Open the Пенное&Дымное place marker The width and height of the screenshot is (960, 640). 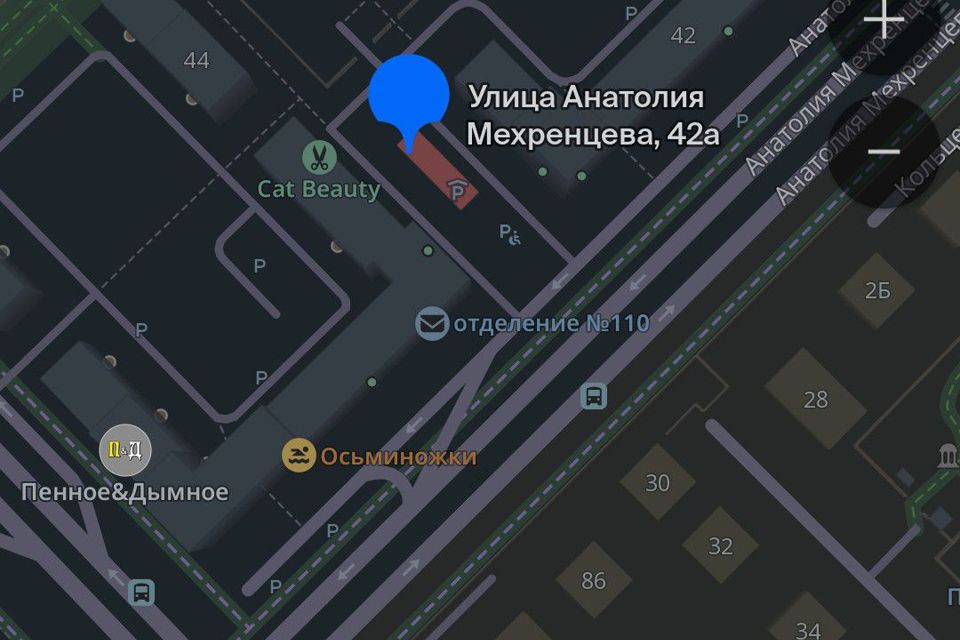click(126, 451)
